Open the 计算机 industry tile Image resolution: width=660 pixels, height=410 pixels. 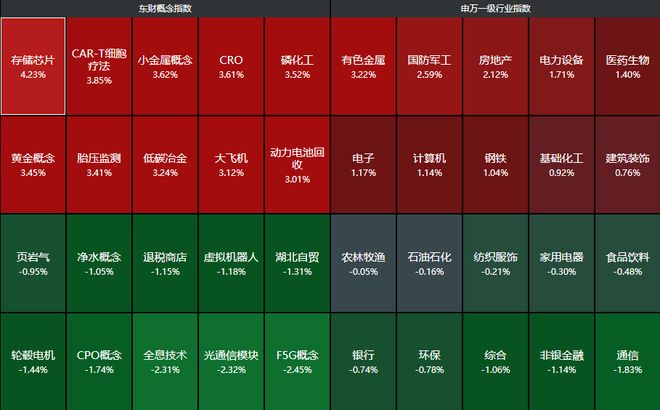(430, 164)
